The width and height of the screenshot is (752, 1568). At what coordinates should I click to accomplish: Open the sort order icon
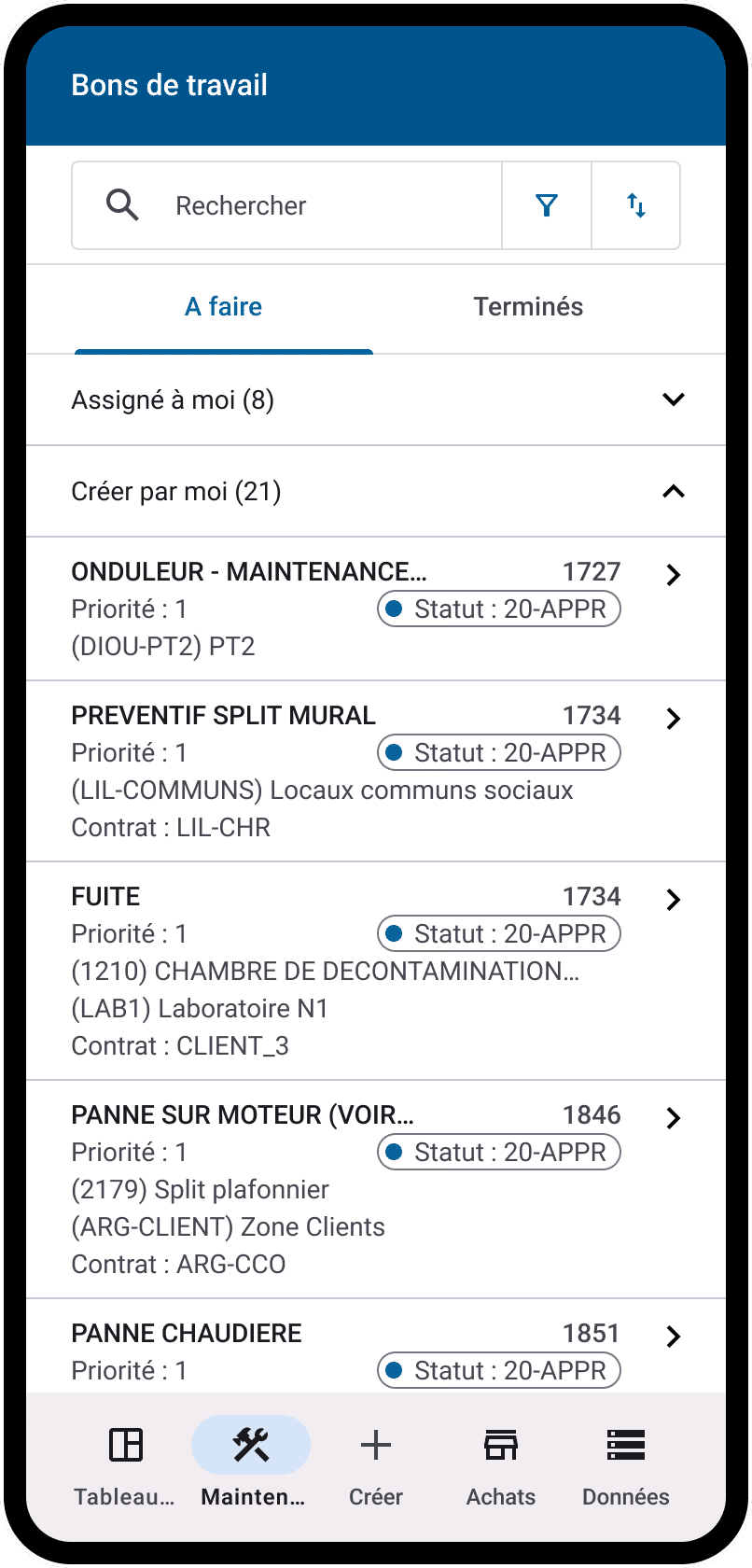click(x=635, y=205)
